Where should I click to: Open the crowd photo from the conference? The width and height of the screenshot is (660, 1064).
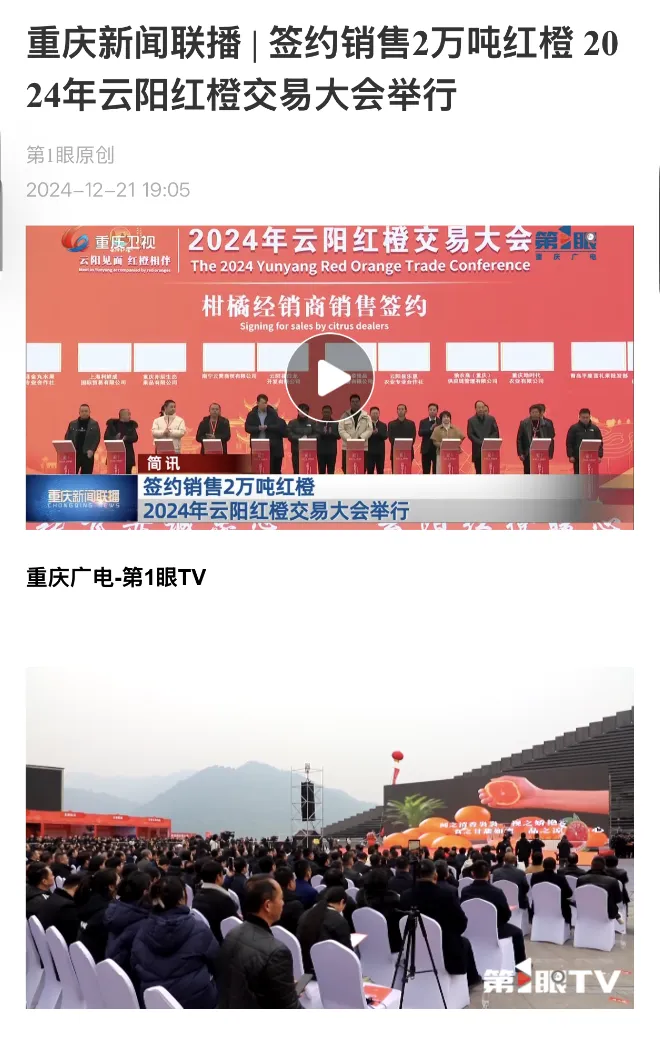330,838
